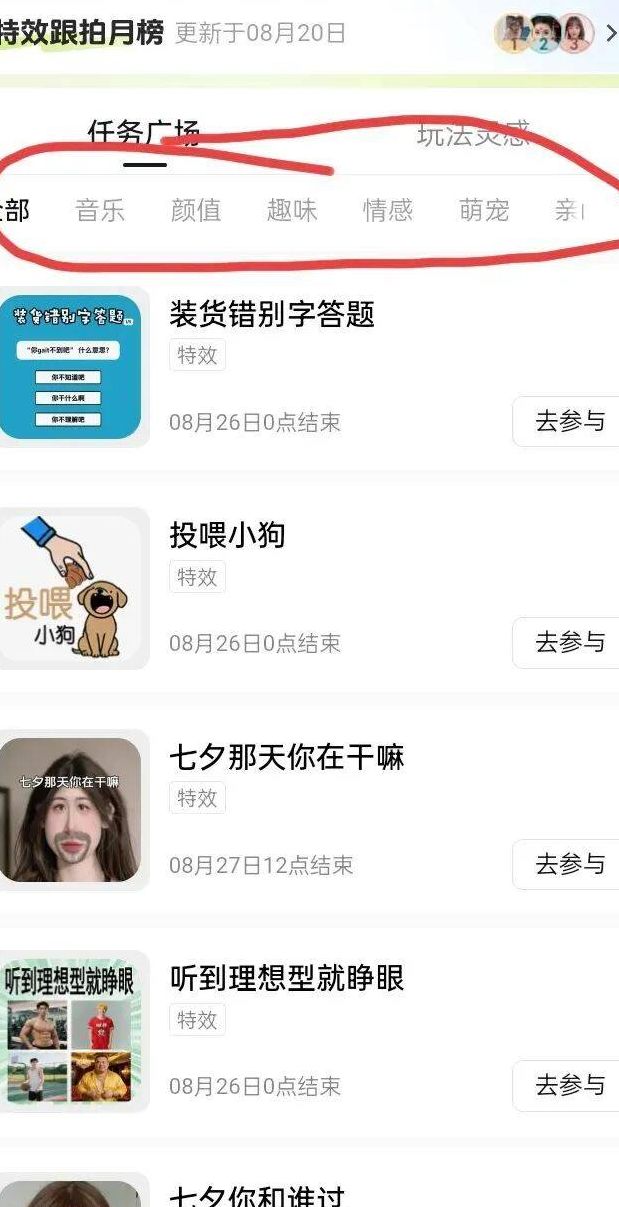Image resolution: width=619 pixels, height=1207 pixels.
Task: Join the 投喂小狗 task via 去参与
Action: 569,642
